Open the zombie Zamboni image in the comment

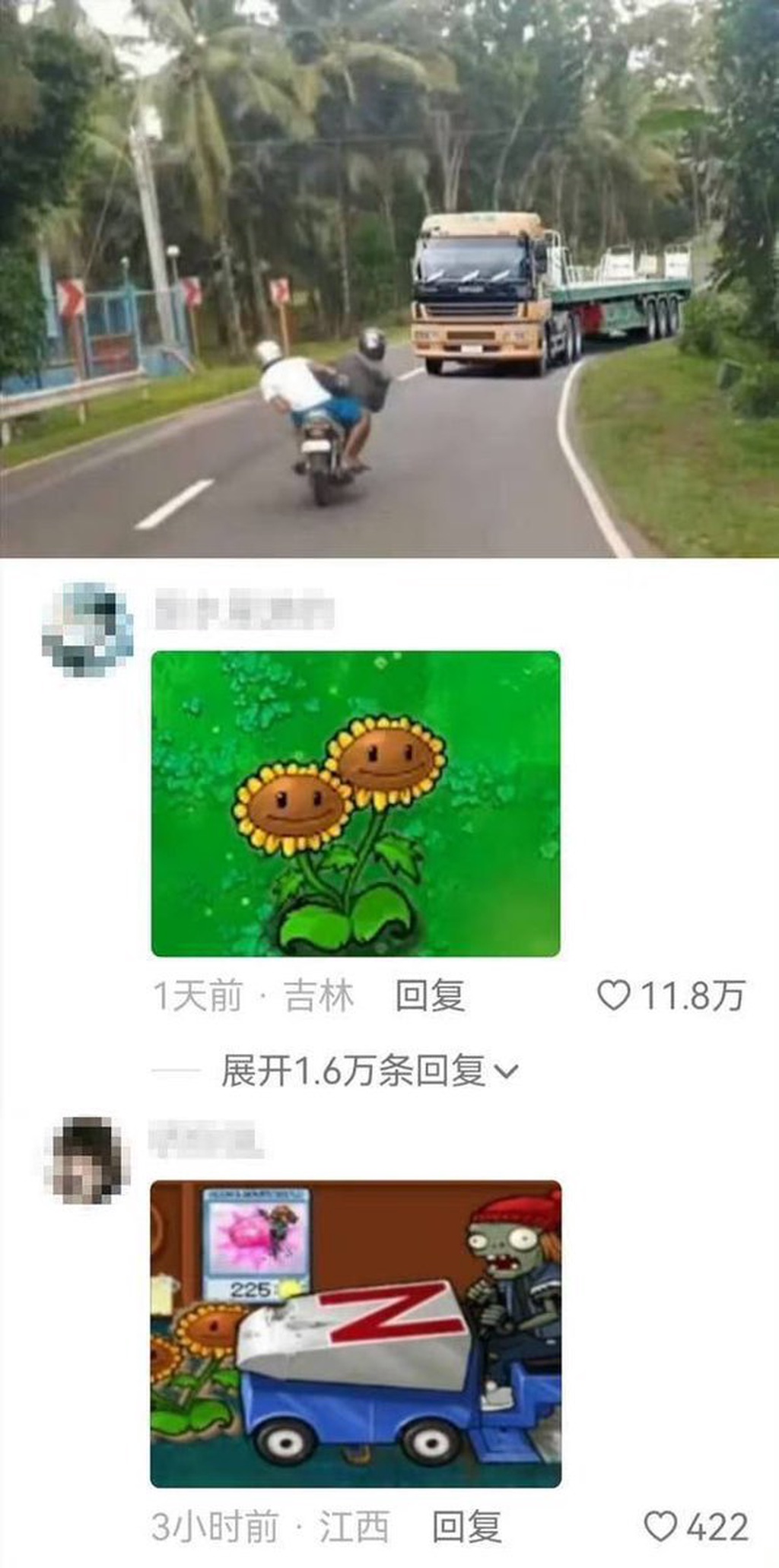pos(355,1333)
